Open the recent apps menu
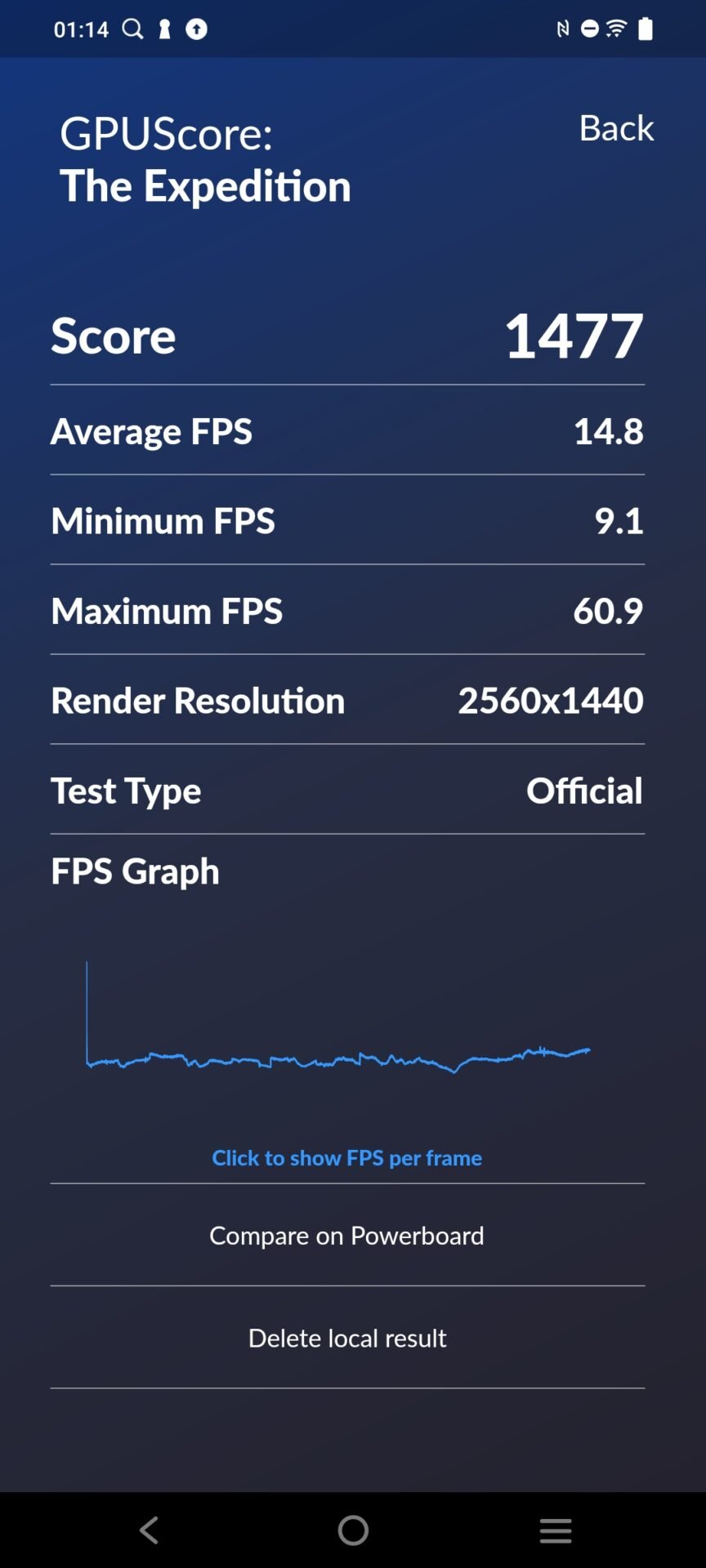This screenshot has height=1568, width=706. click(x=556, y=1530)
